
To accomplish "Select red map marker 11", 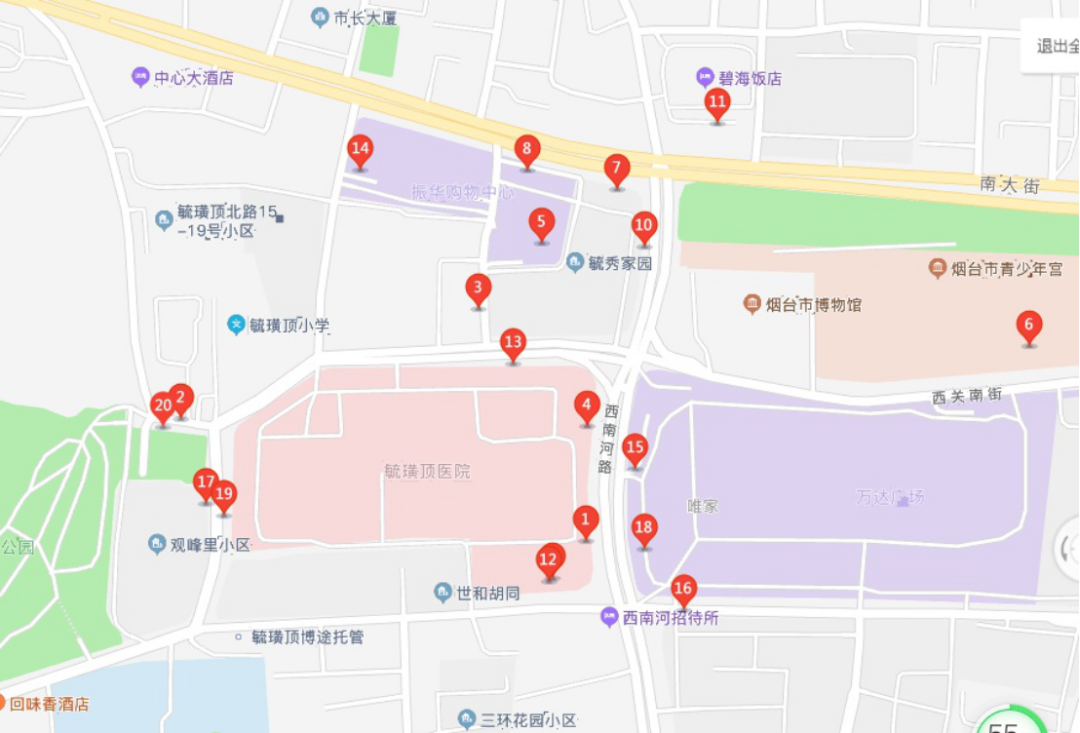I will click(x=717, y=103).
